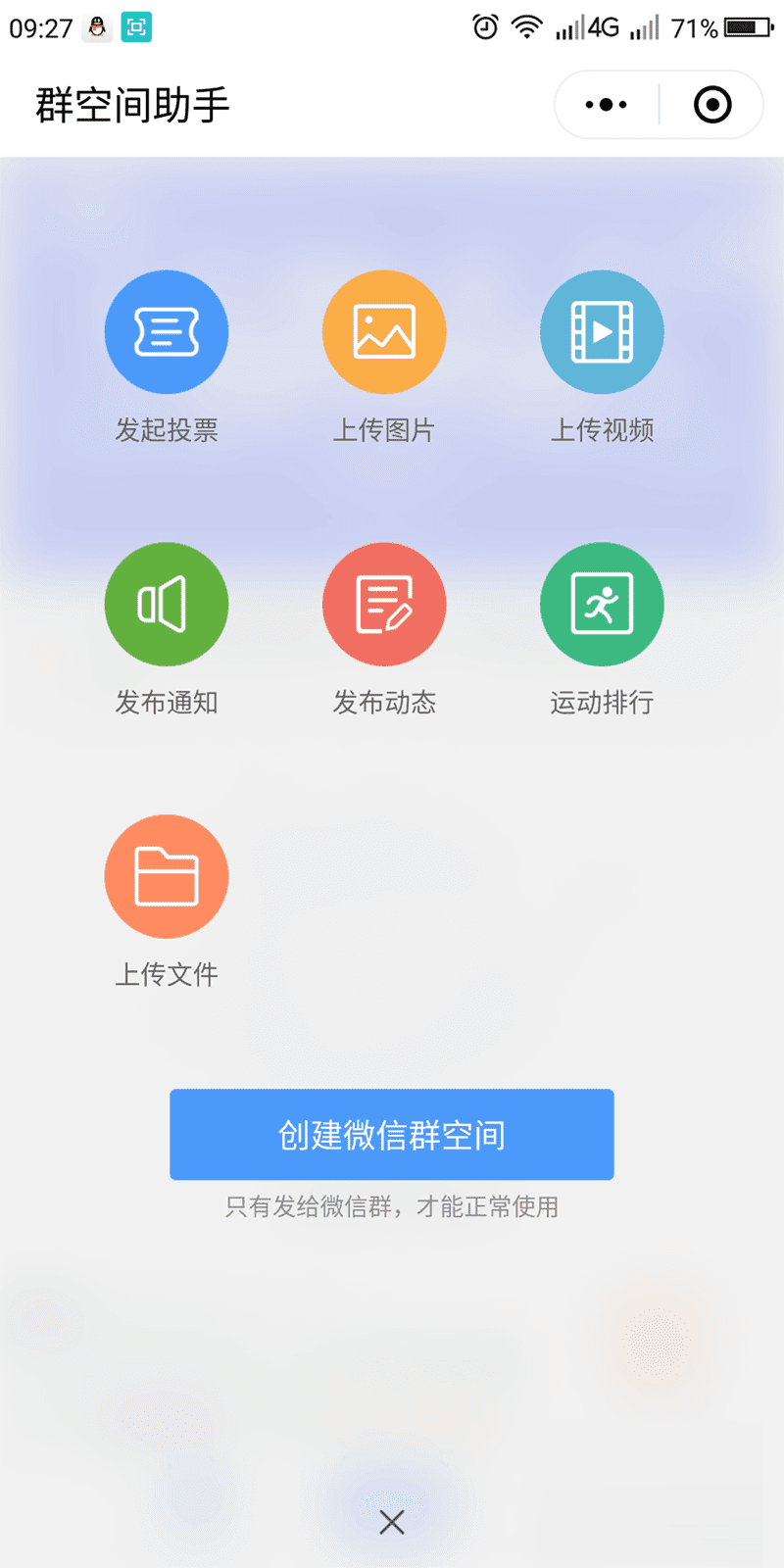Tap 发布动态 to post an update
This screenshot has height=1568, width=784.
384,605
